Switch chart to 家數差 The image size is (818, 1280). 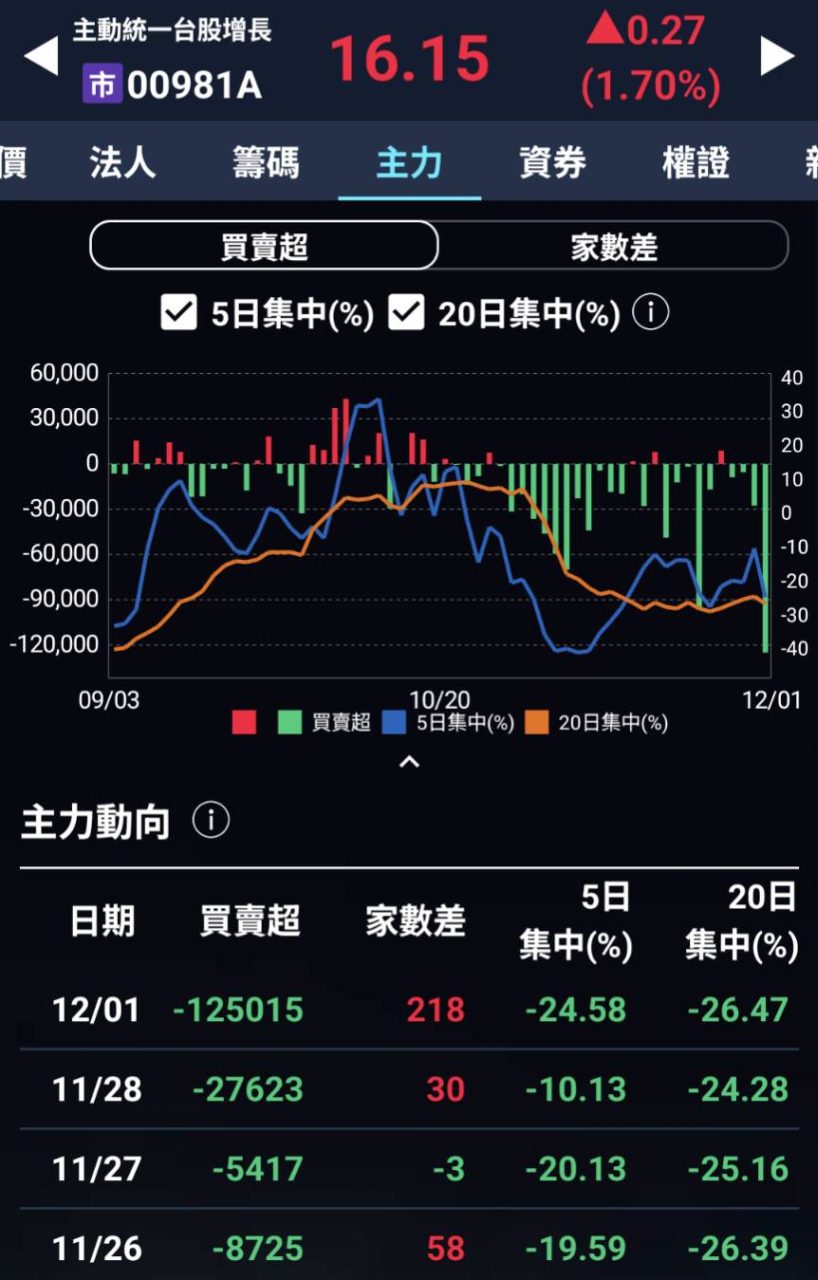(x=613, y=246)
